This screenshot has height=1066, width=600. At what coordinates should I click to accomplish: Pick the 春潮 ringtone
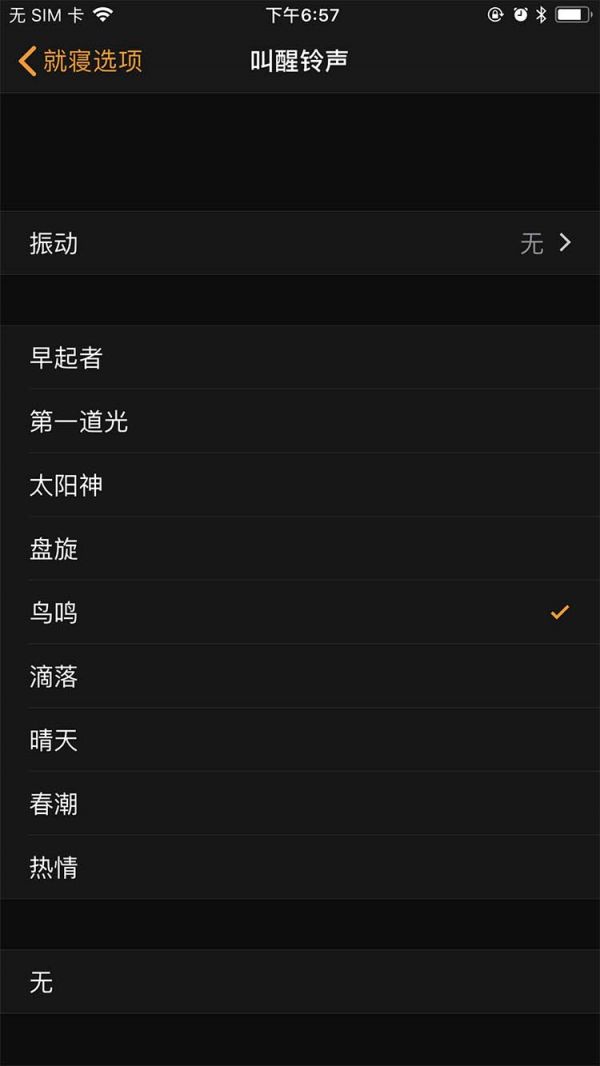pyautogui.click(x=300, y=804)
